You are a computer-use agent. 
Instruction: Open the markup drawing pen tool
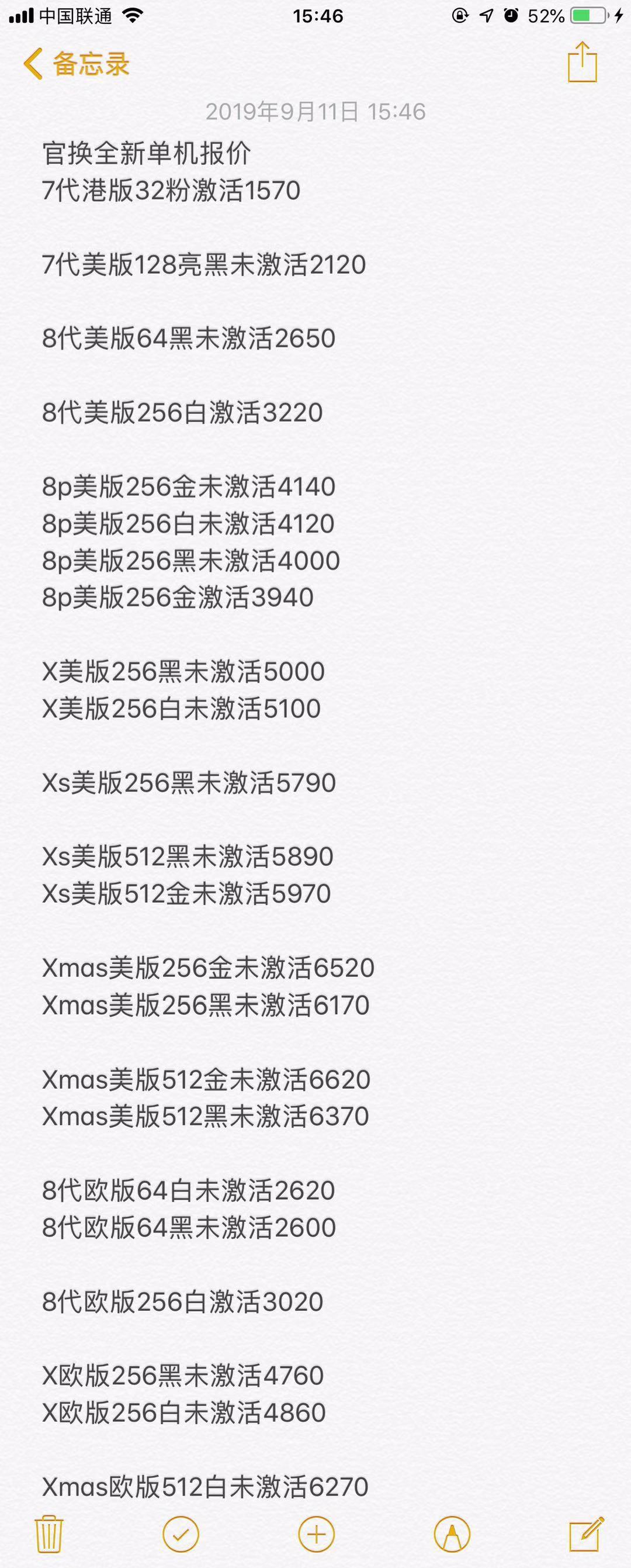[x=452, y=1534]
